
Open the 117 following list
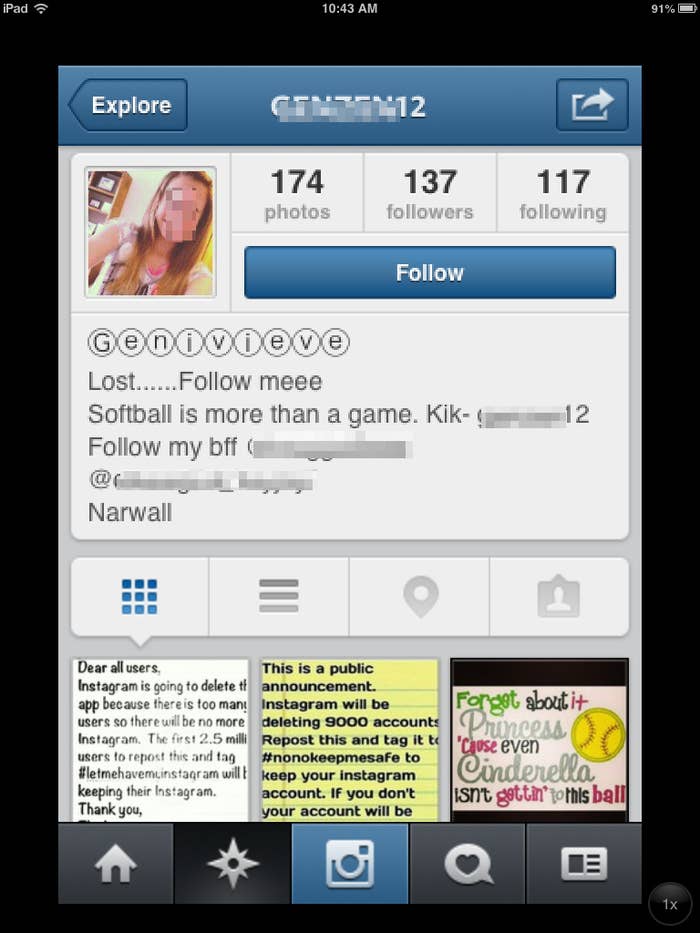[x=562, y=194]
